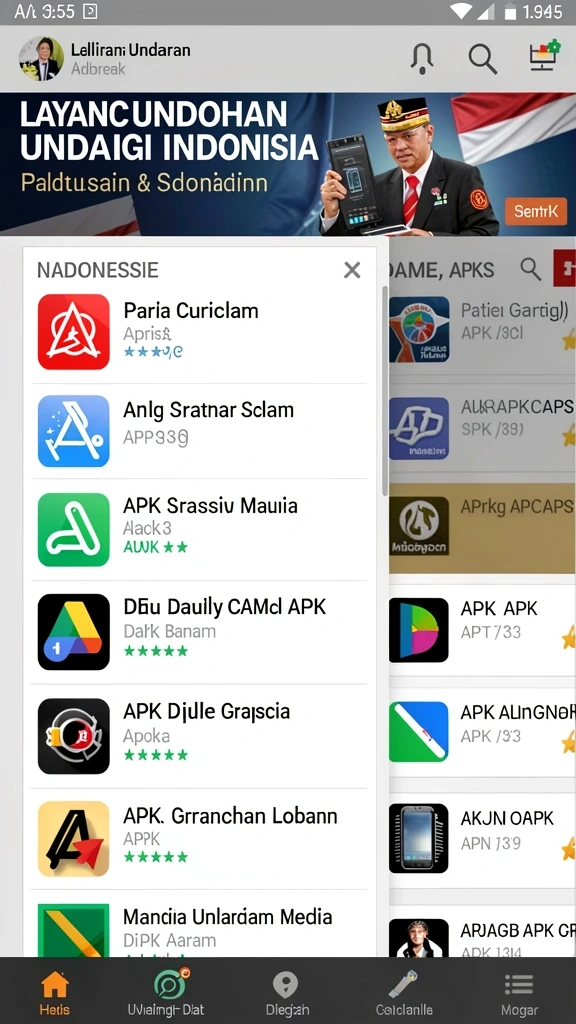Close the NADONESSIE panel
Screen dimensions: 576x1024
352,270
